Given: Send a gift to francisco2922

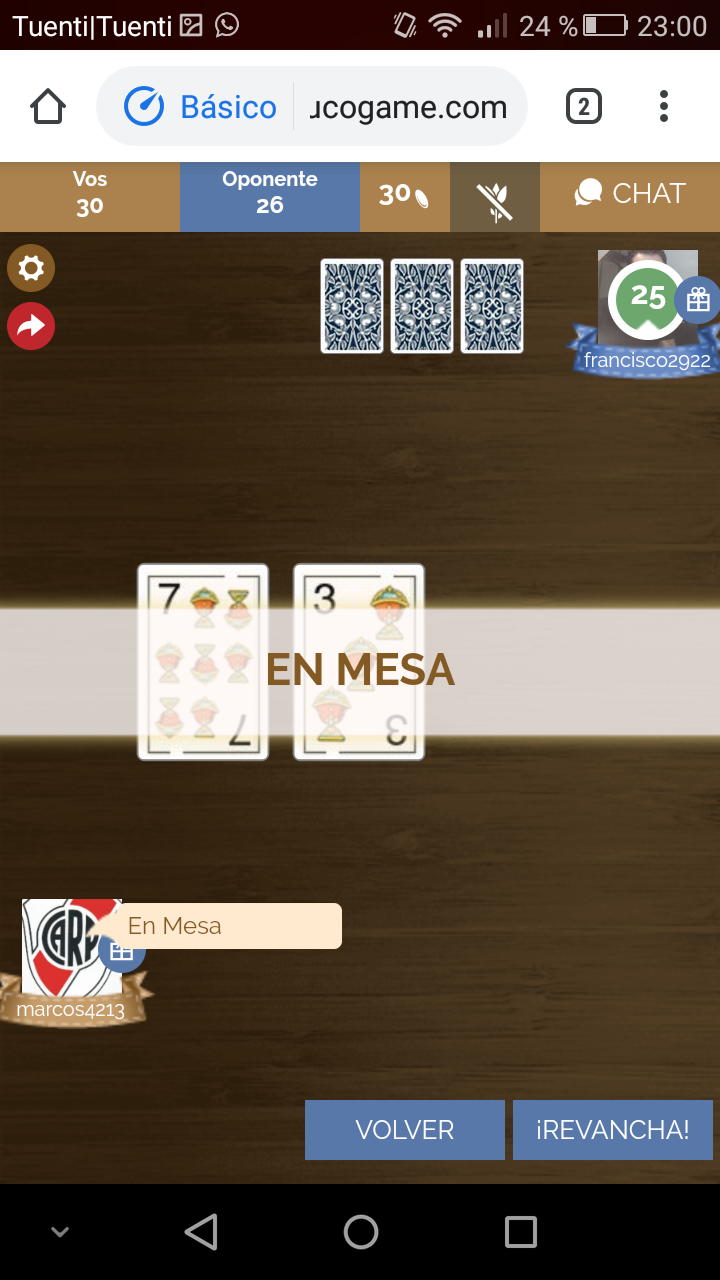Looking at the screenshot, I should (698, 299).
